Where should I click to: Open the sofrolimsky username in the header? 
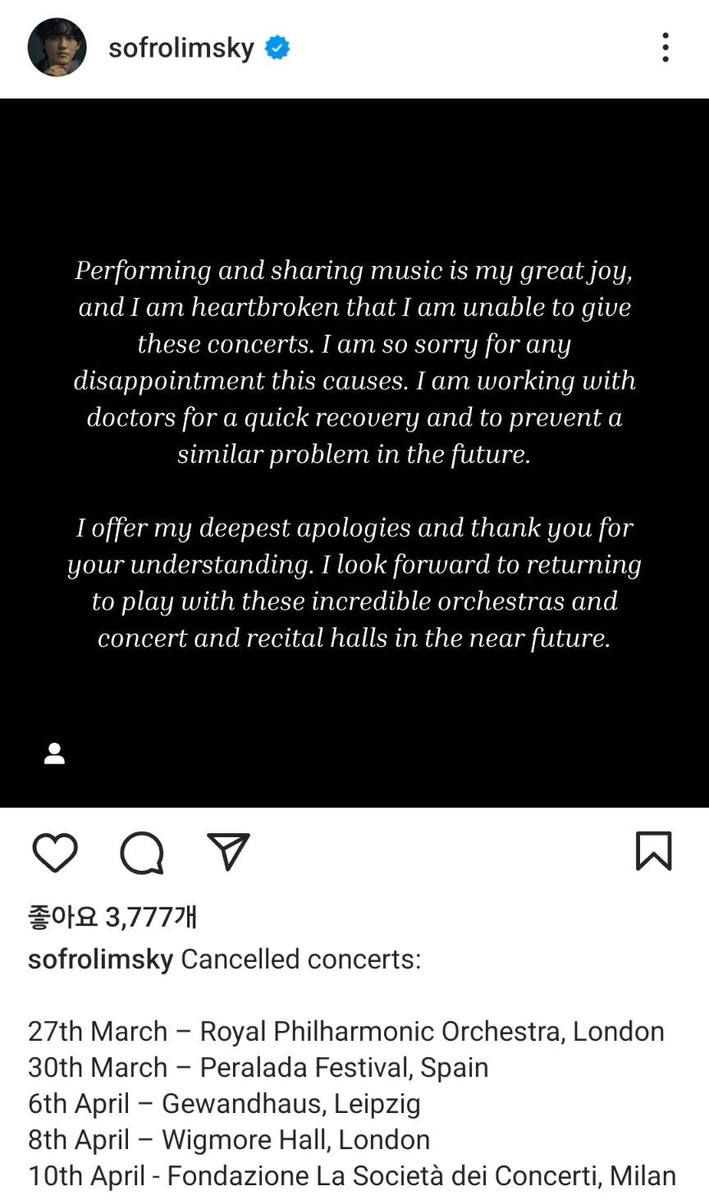click(x=181, y=47)
